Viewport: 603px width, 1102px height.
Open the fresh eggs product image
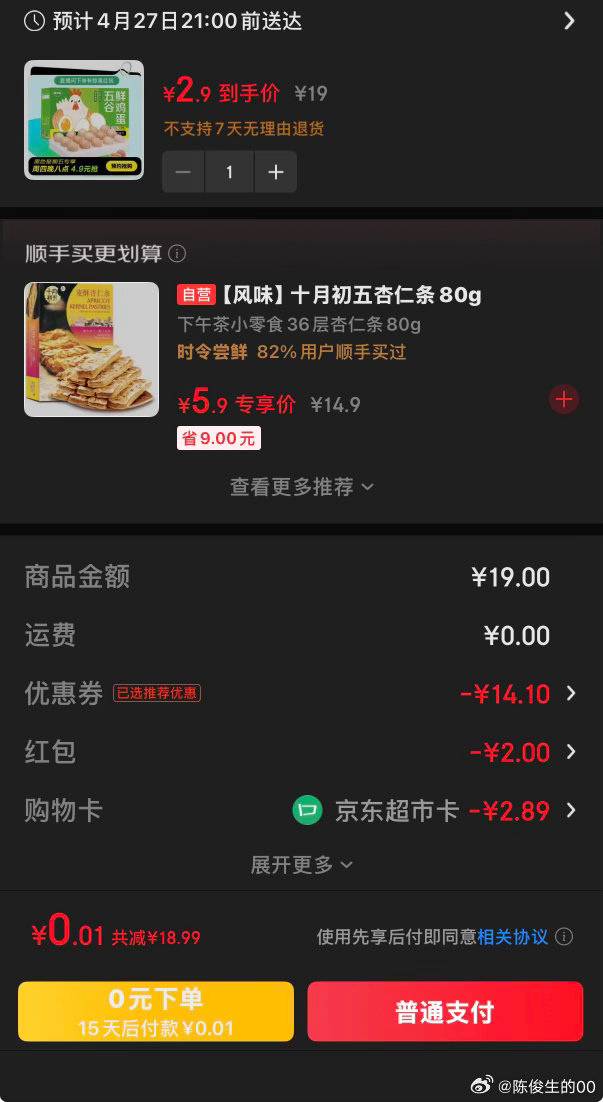(84, 120)
